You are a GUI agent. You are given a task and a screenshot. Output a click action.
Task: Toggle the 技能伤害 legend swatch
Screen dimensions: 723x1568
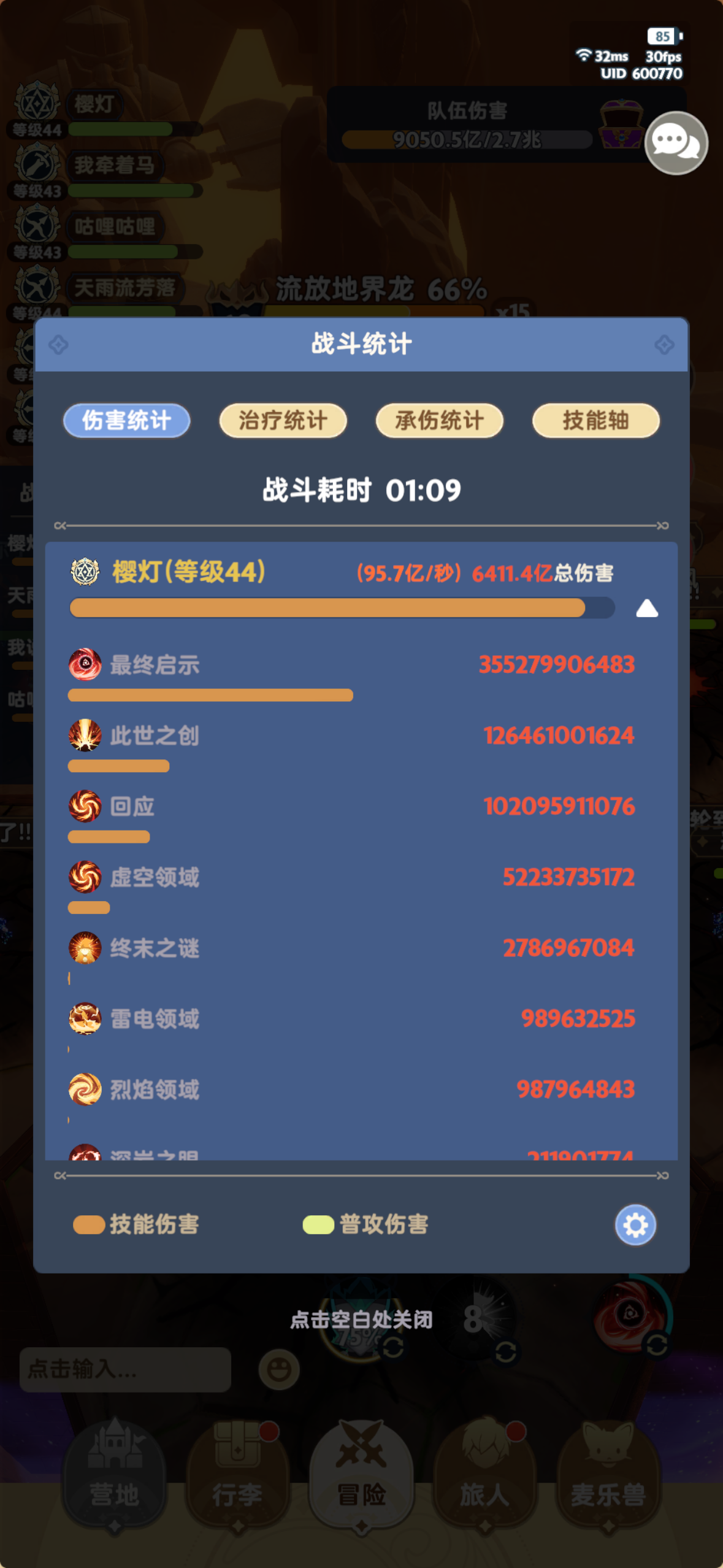pyautogui.click(x=90, y=1224)
